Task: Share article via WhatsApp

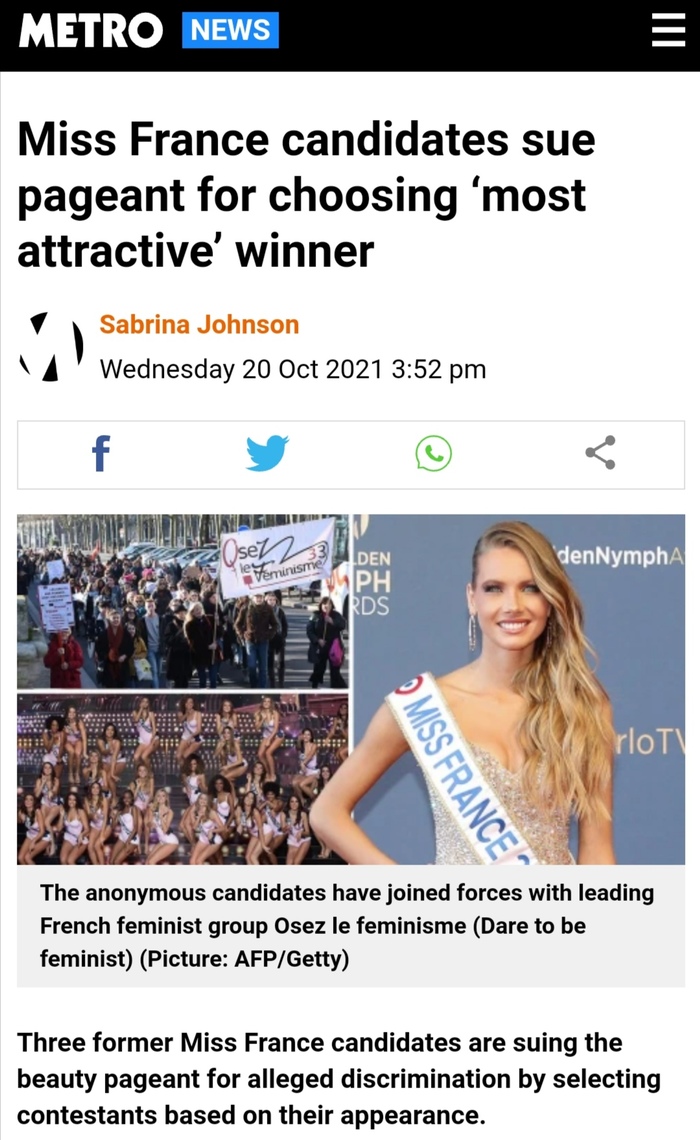Action: [x=433, y=454]
